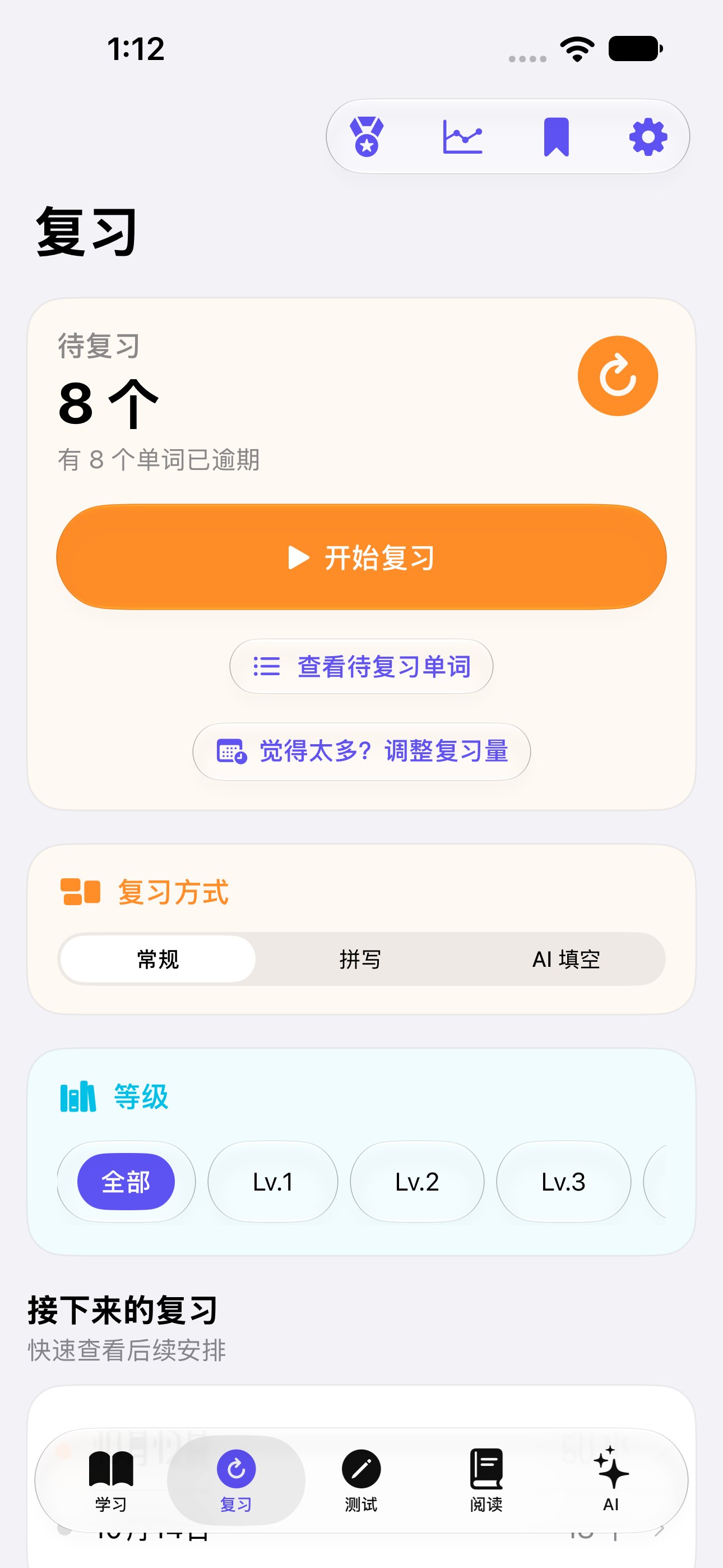Select the 常规 review mode
This screenshot has height=1568, width=723.
coord(157,960)
